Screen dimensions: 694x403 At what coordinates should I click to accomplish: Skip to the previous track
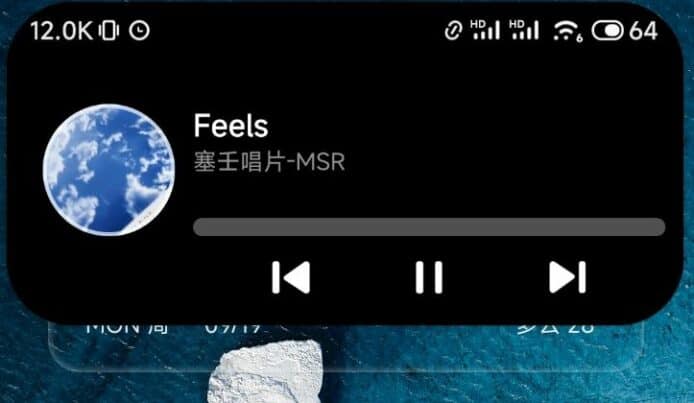[291, 277]
